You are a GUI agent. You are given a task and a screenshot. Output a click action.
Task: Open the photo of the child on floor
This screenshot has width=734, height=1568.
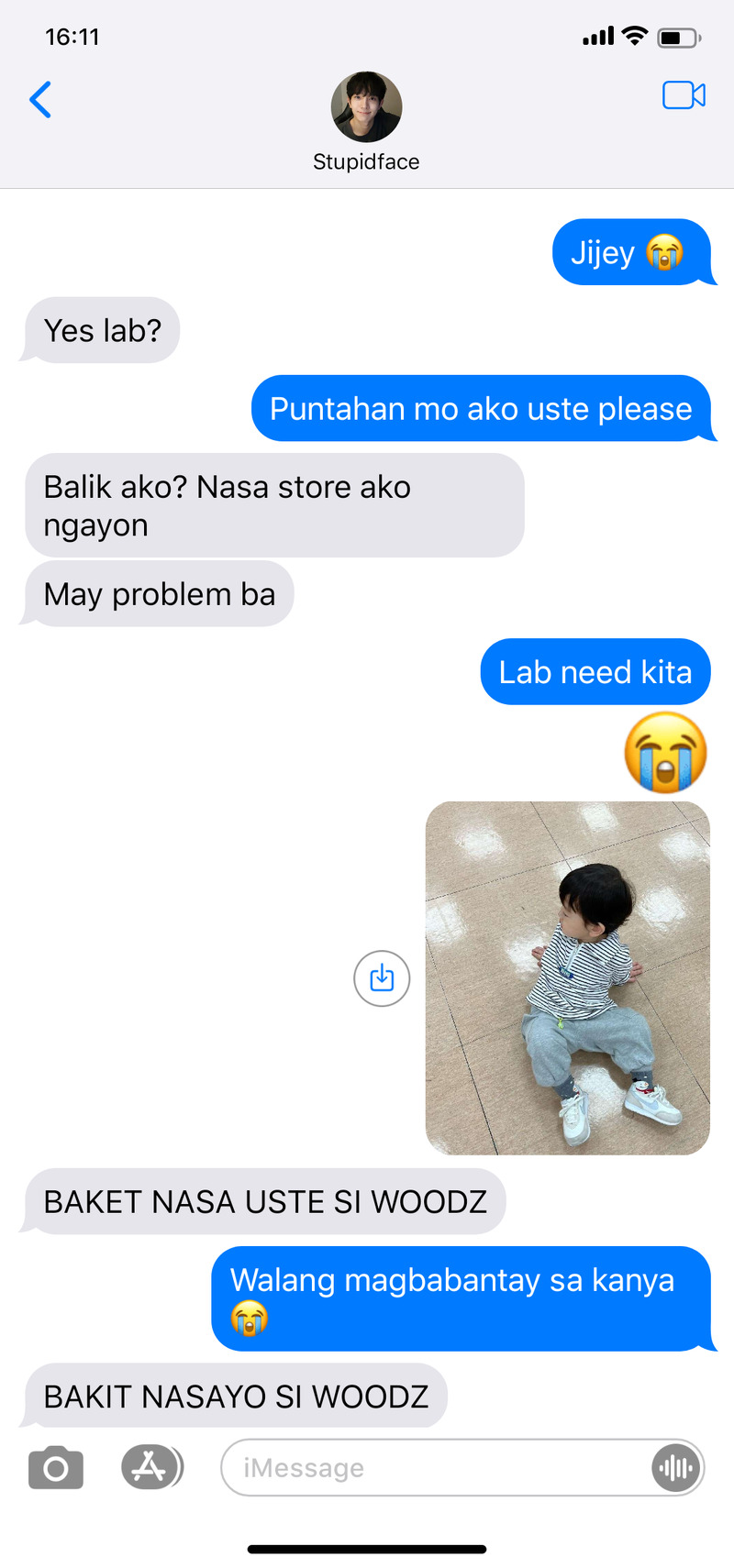point(567,977)
